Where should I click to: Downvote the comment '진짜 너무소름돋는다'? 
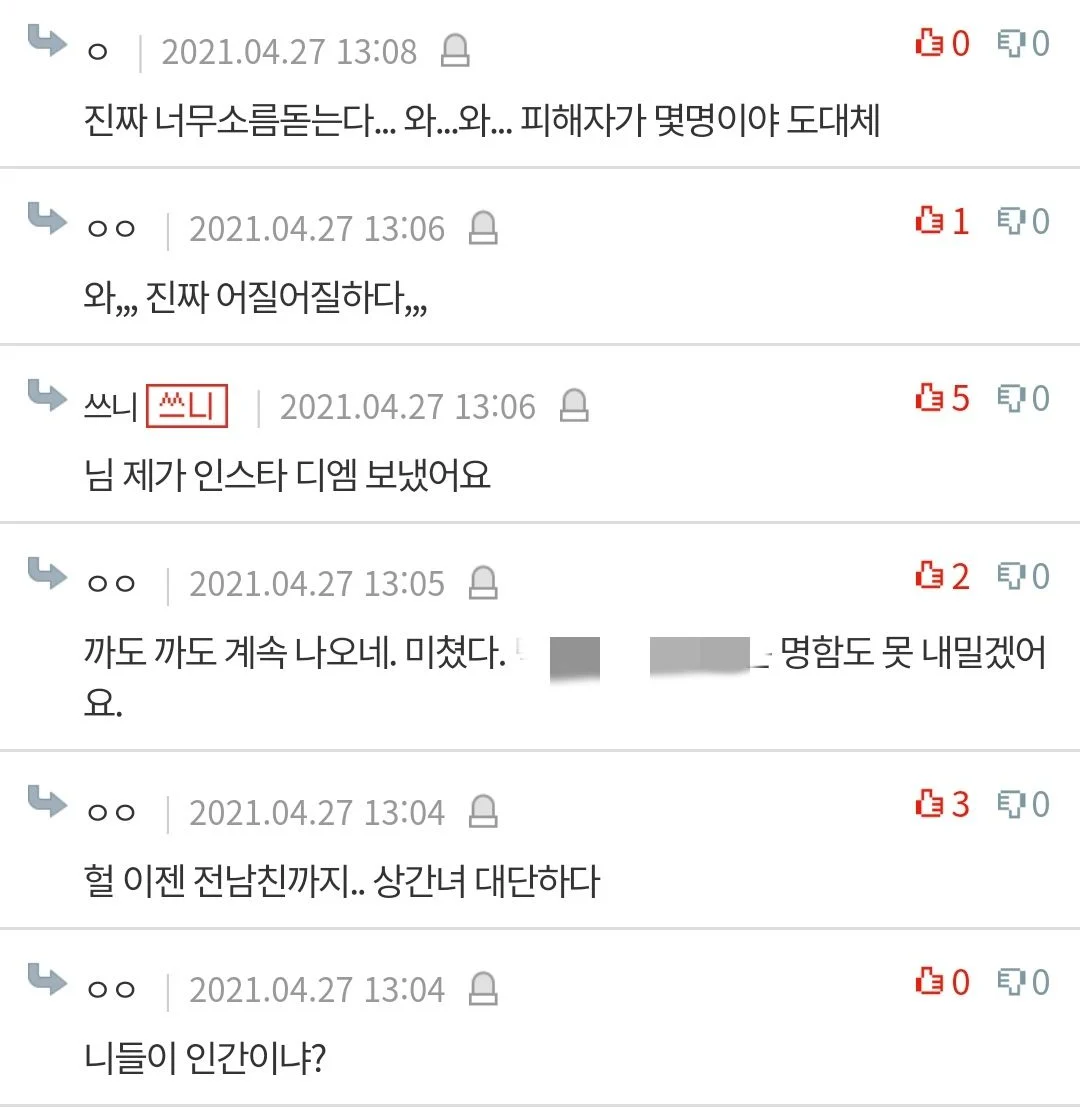click(1012, 43)
